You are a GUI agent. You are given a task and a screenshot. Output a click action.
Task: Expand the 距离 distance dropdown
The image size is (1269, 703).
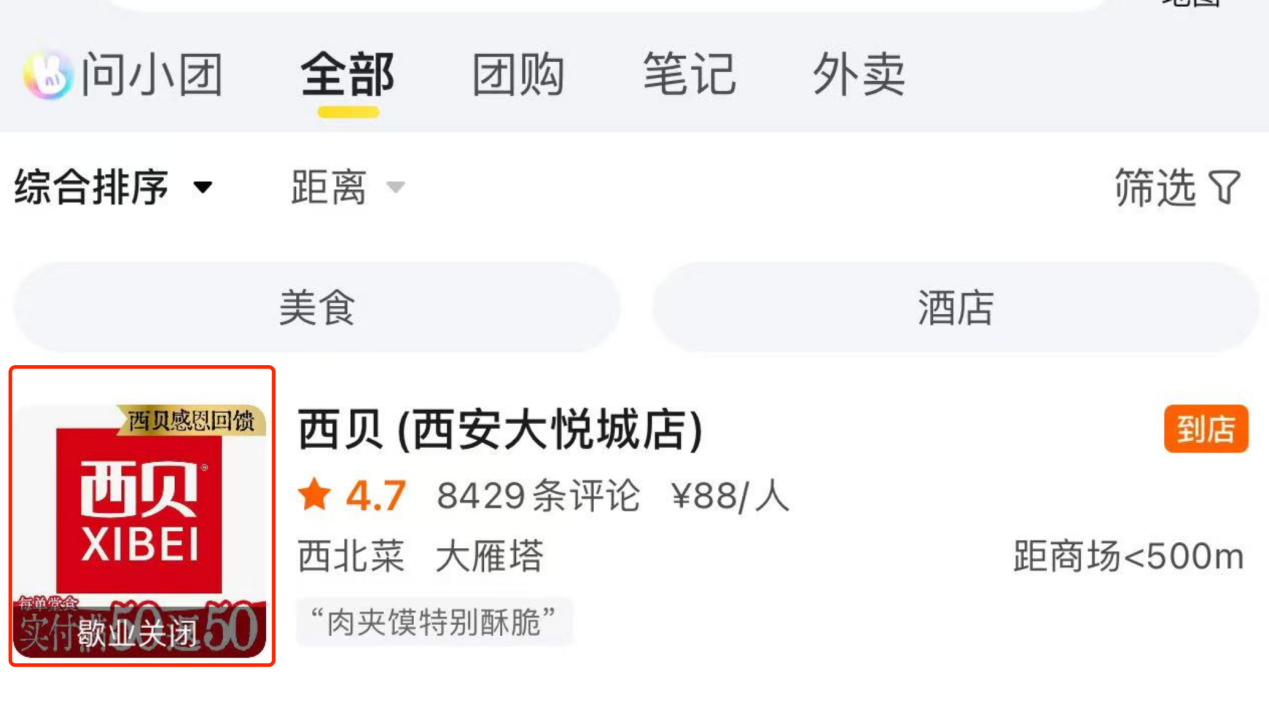click(x=347, y=187)
